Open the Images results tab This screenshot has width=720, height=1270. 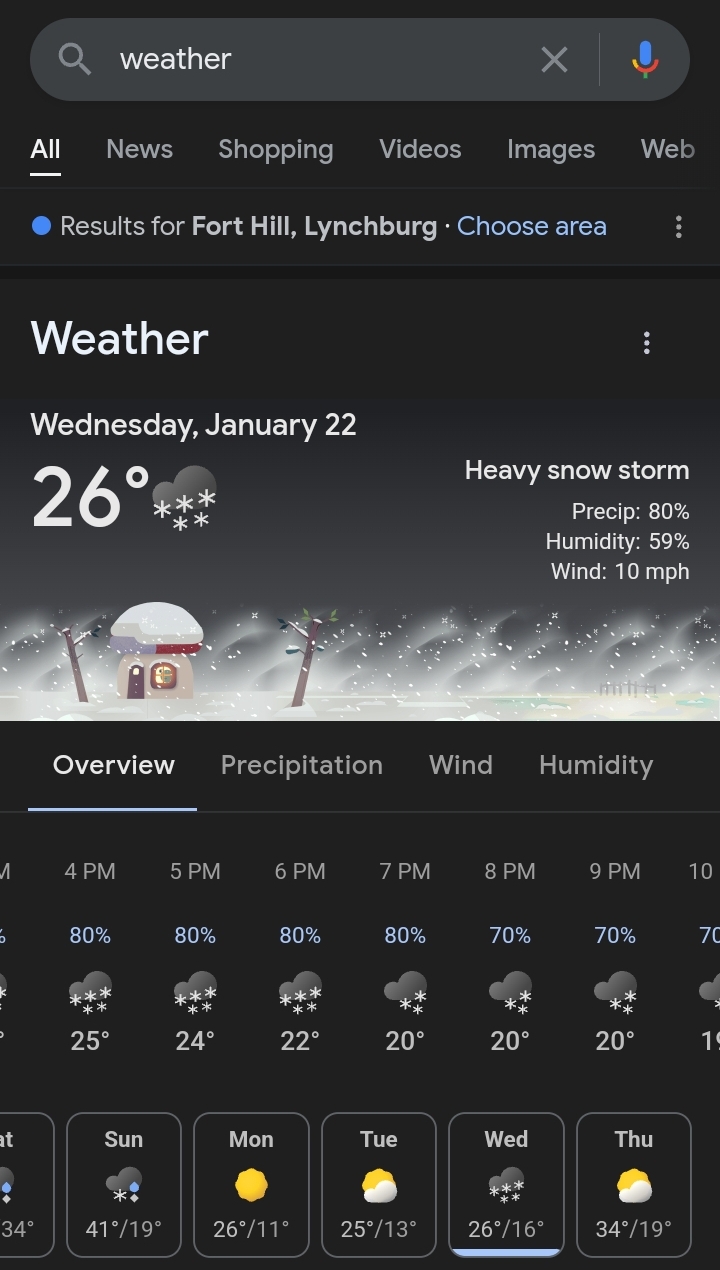551,149
